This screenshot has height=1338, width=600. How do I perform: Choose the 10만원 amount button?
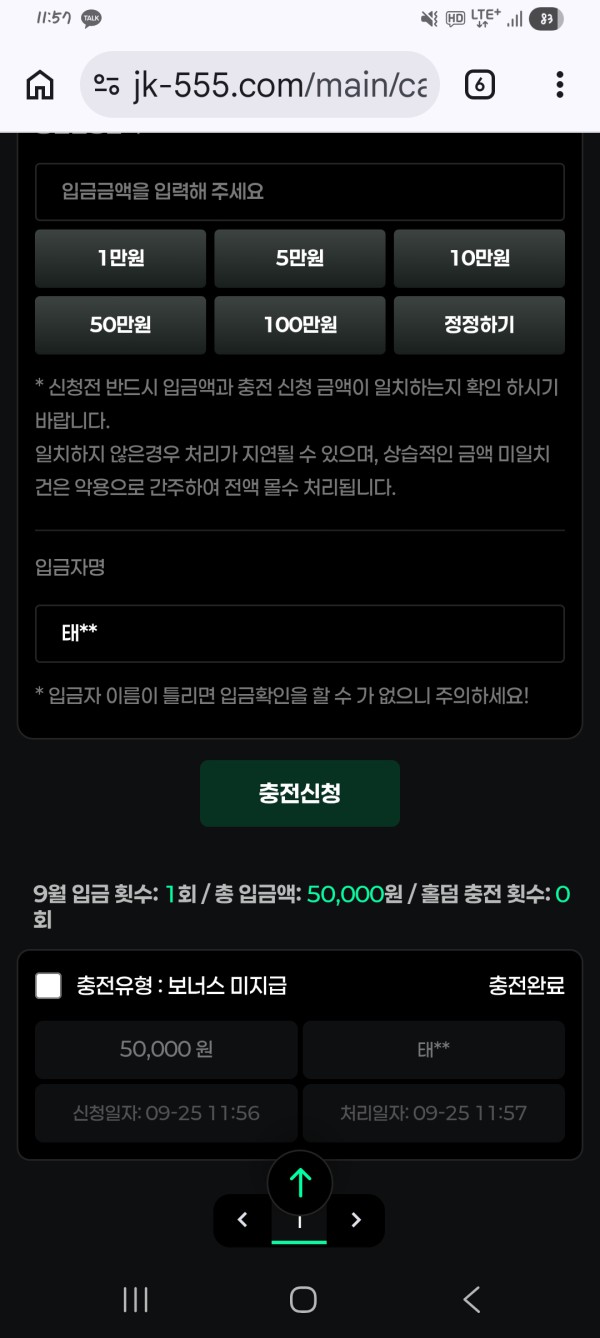coord(479,258)
